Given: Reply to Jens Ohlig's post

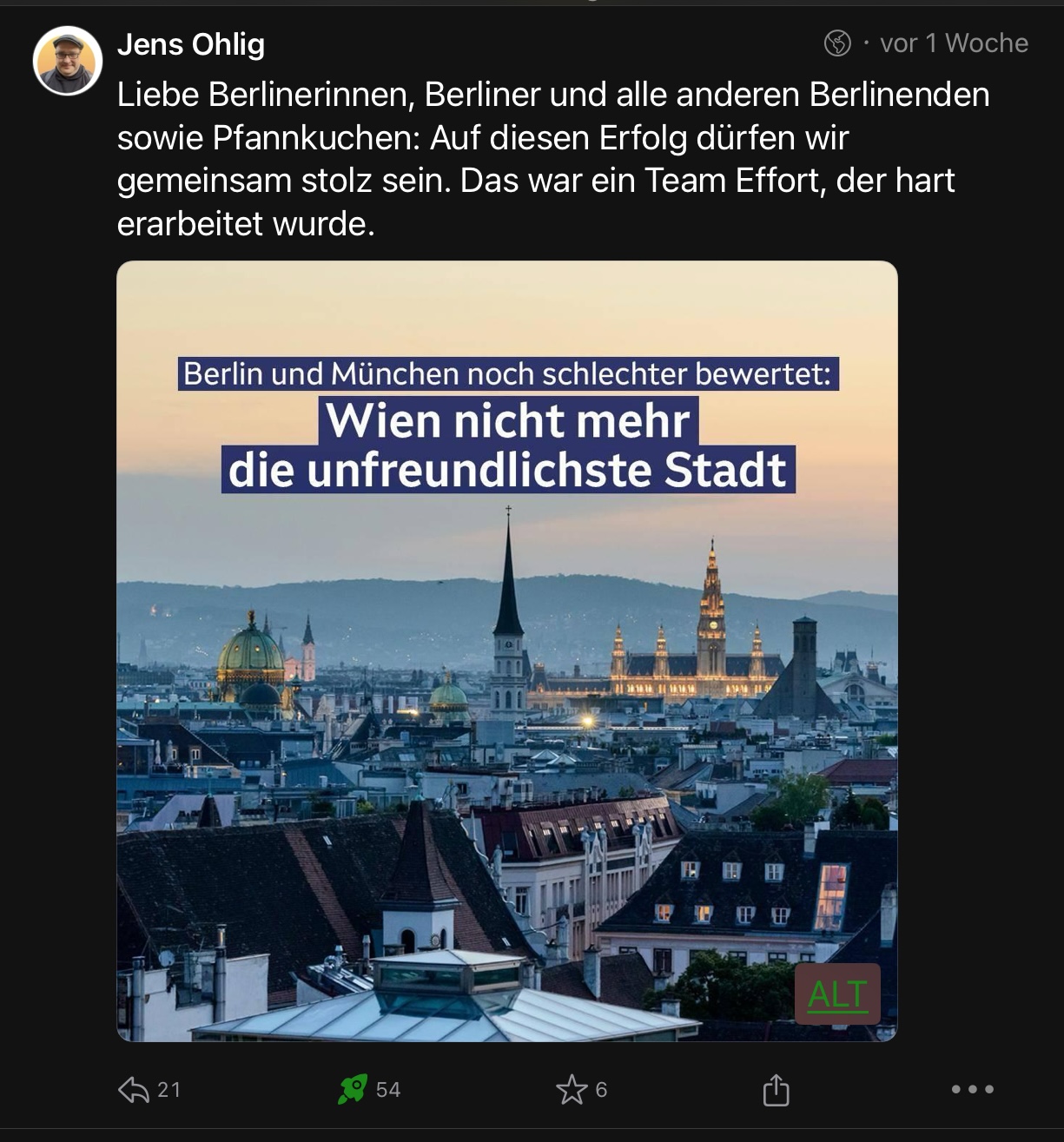Looking at the screenshot, I should pos(134,1089).
